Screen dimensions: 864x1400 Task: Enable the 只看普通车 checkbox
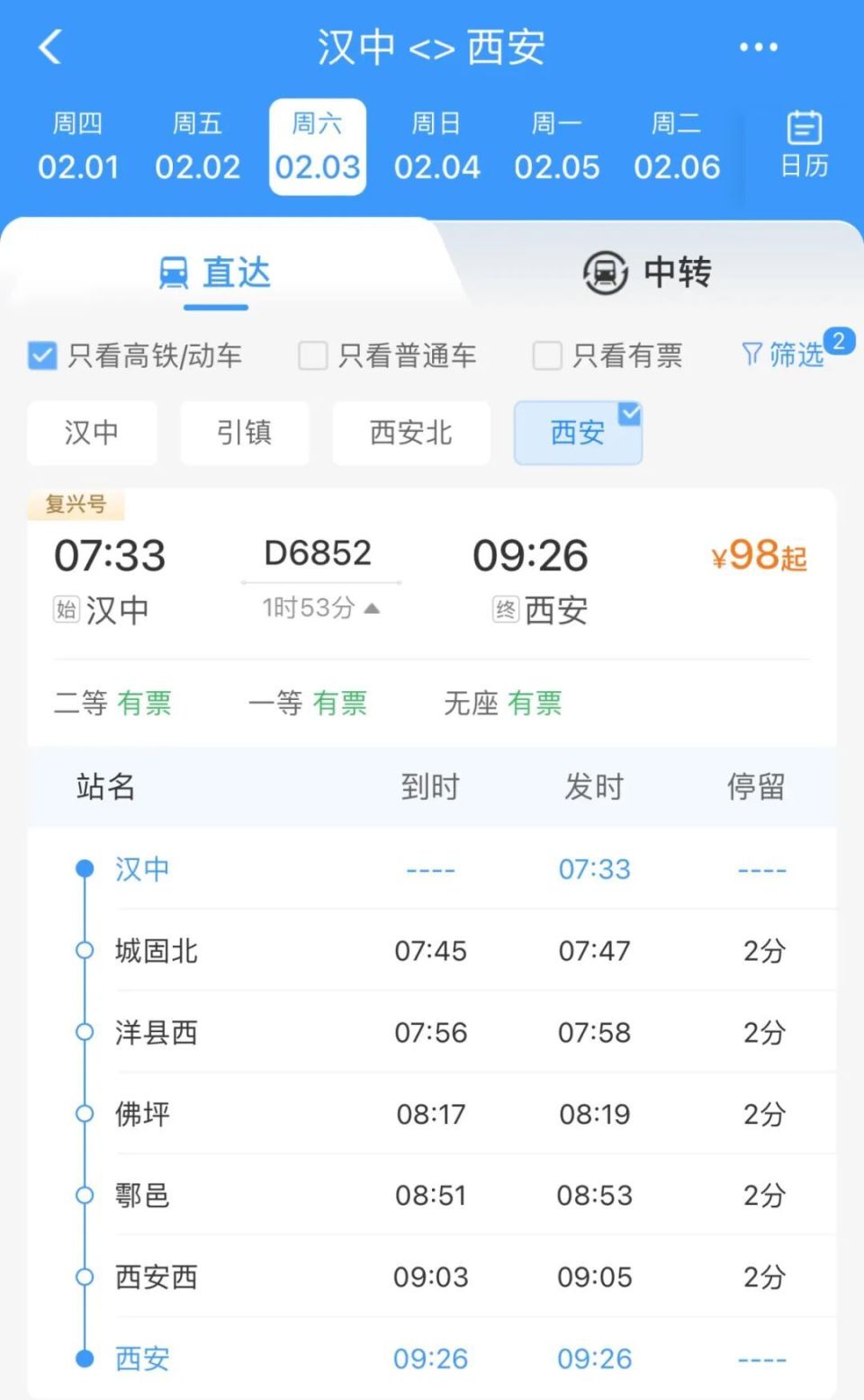(x=311, y=355)
